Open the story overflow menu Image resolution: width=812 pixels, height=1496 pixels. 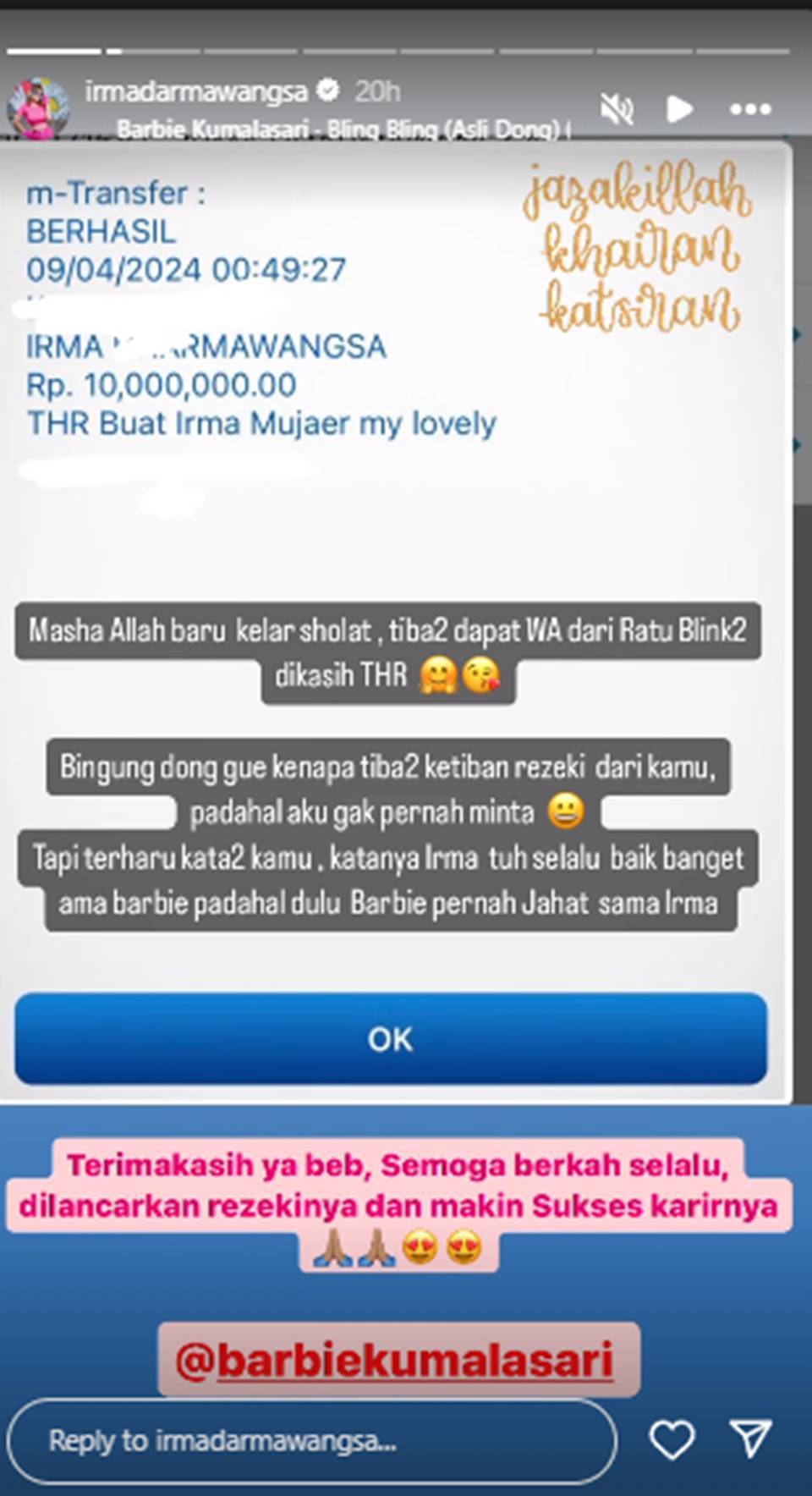pyautogui.click(x=749, y=109)
